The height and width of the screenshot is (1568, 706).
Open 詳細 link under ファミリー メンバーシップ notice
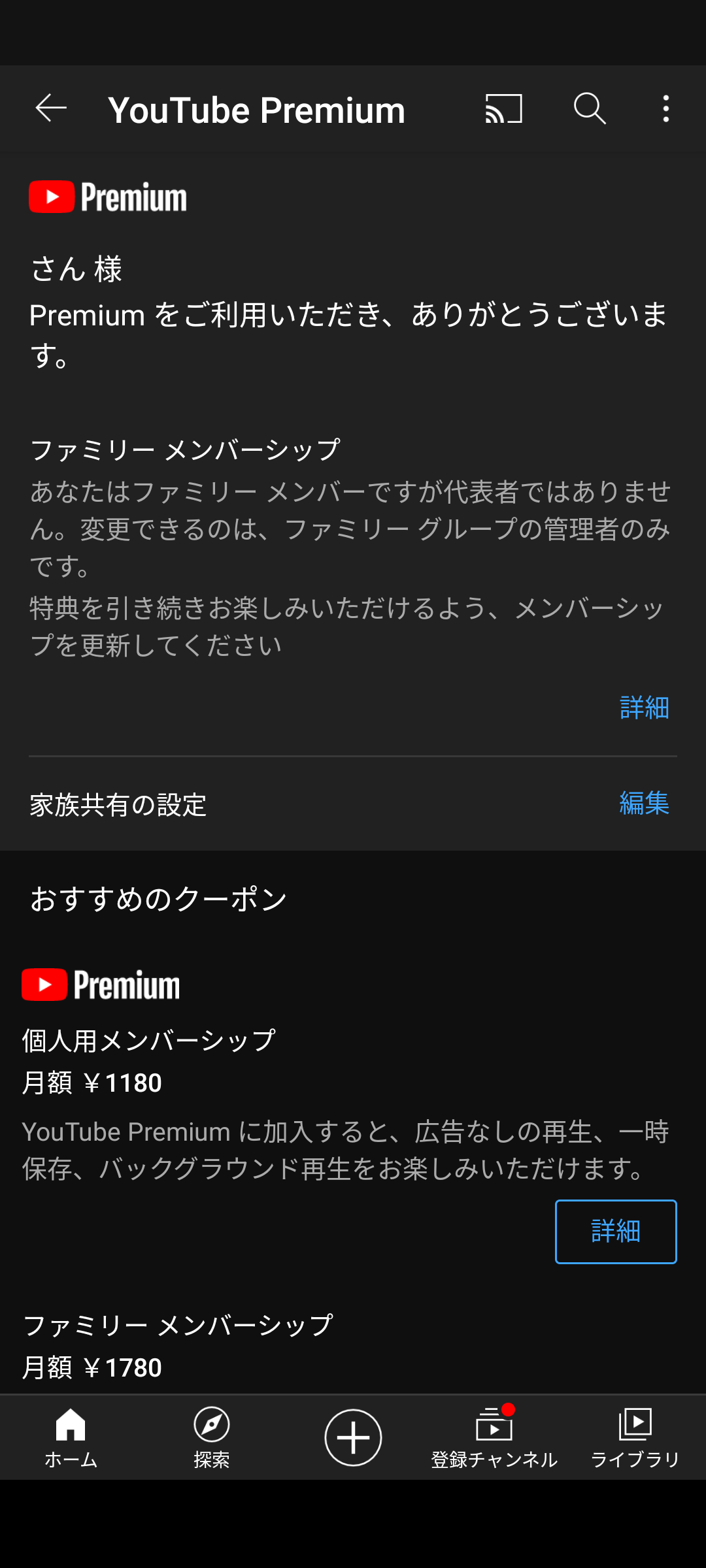[x=644, y=708]
